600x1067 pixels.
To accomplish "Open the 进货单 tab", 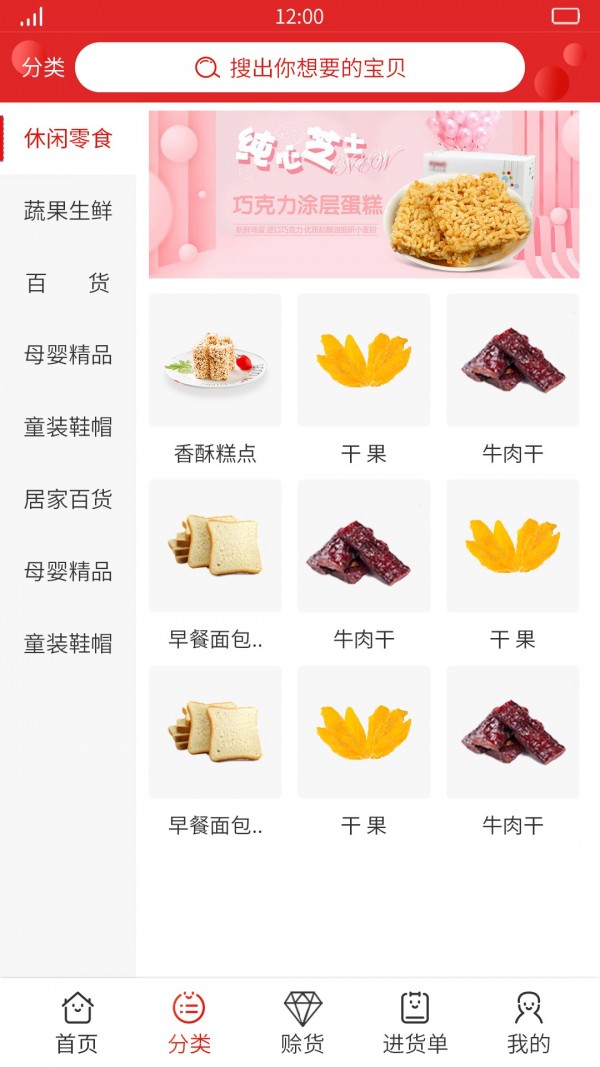I will click(x=415, y=1023).
